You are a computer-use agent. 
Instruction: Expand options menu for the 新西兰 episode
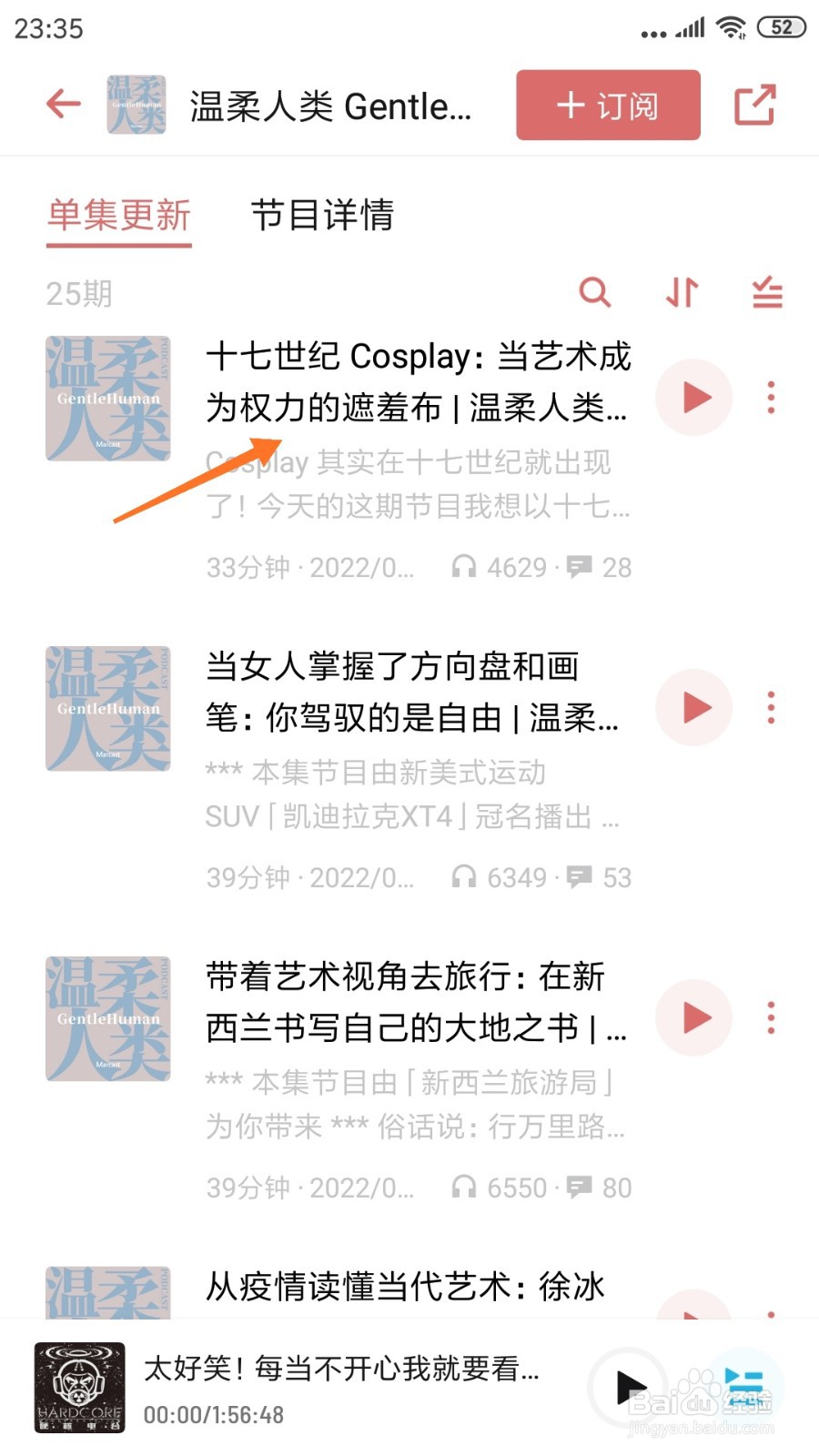(x=771, y=1018)
